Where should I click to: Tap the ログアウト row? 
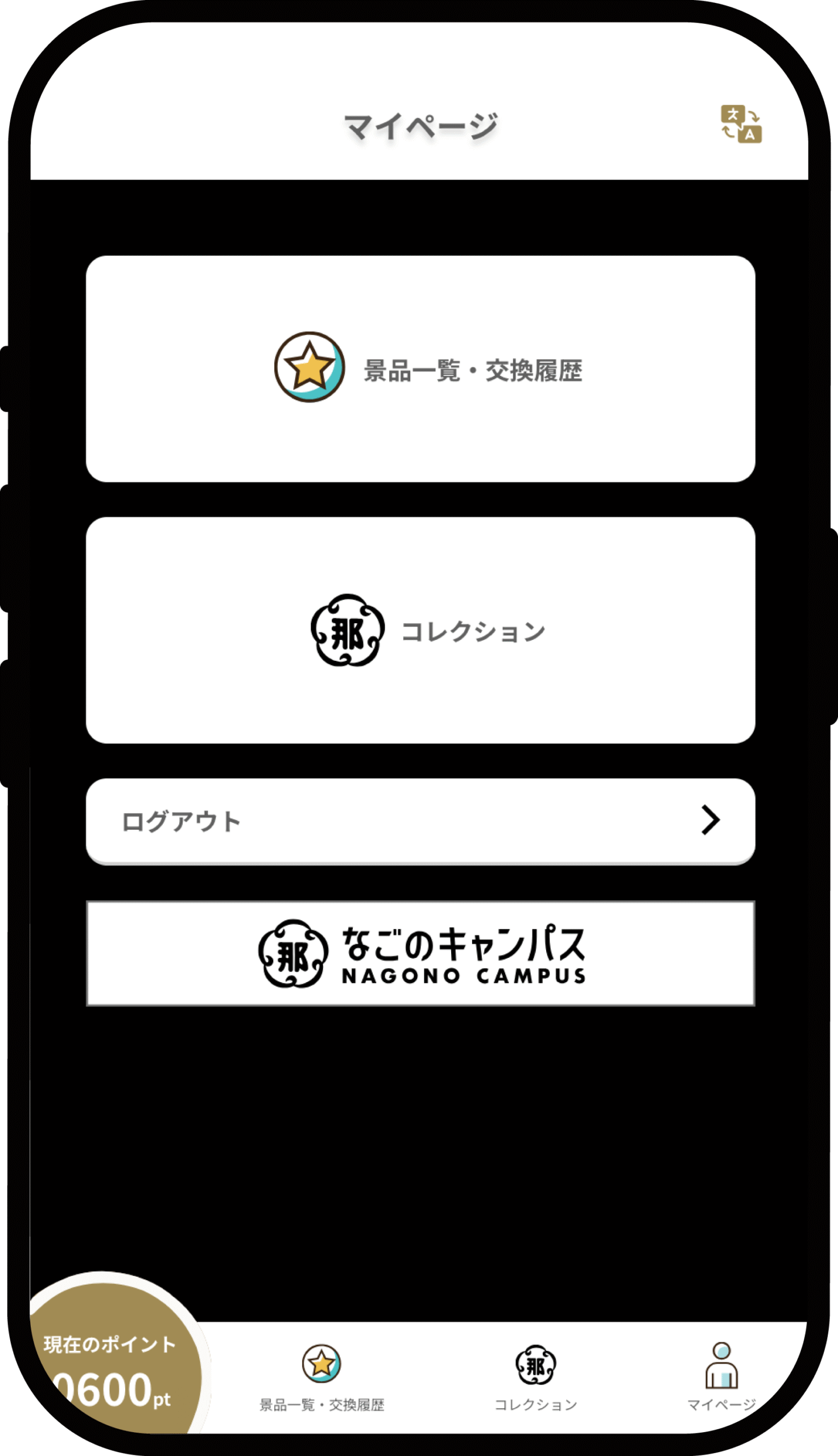coord(420,821)
